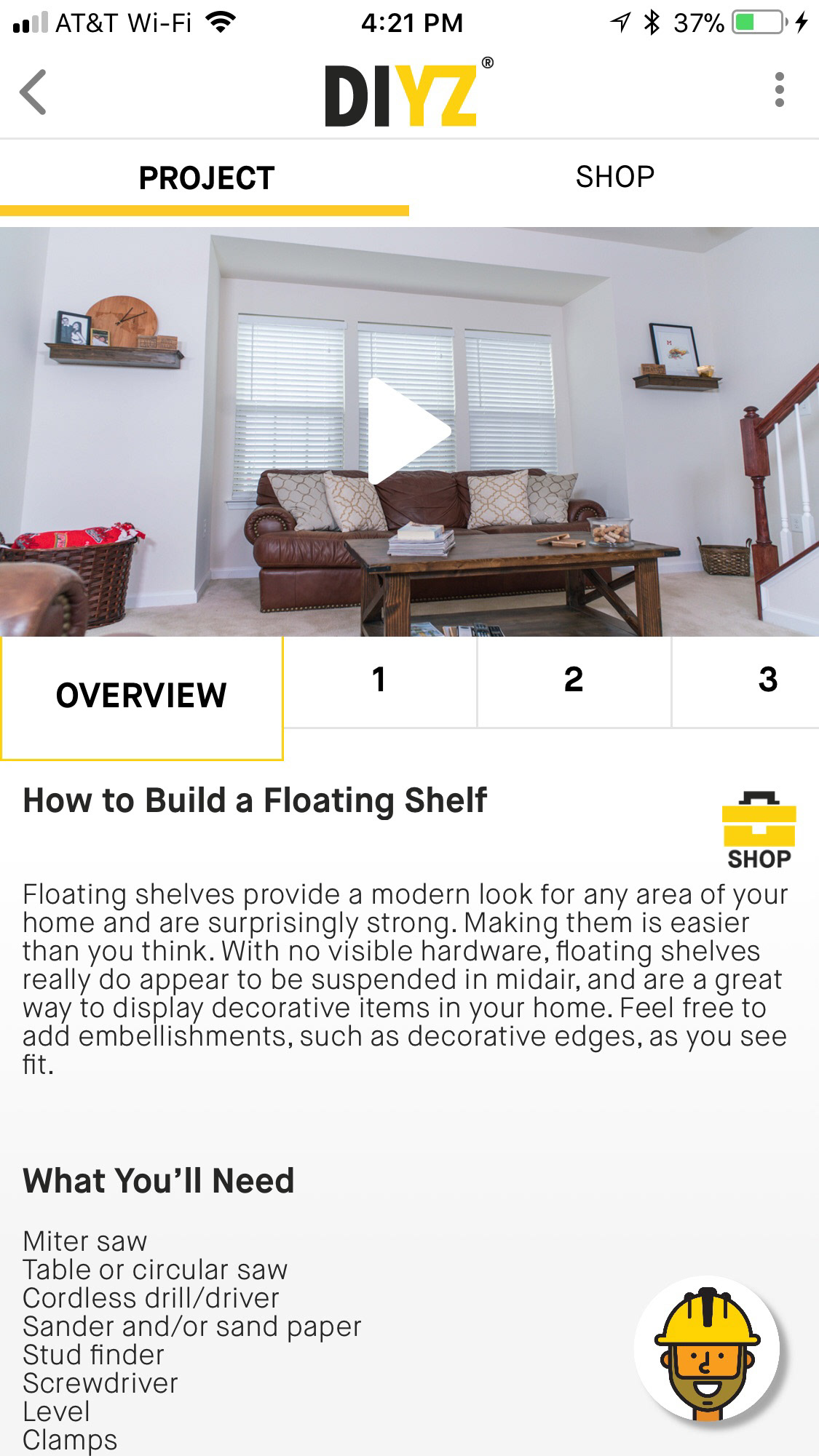Tap the yellow toolbox SHOP button

pos(759,830)
